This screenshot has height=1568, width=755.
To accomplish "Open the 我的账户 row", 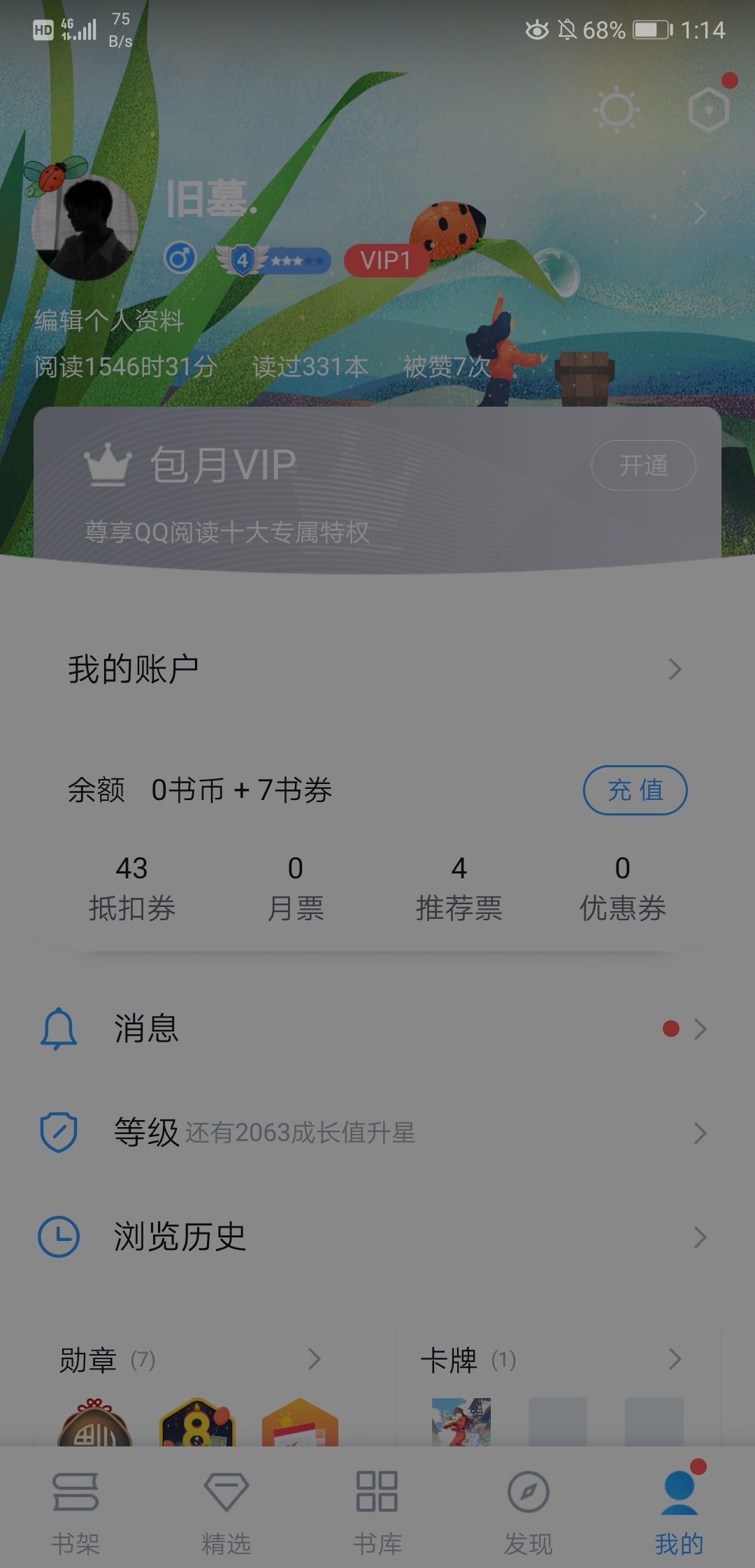I will pos(377,669).
